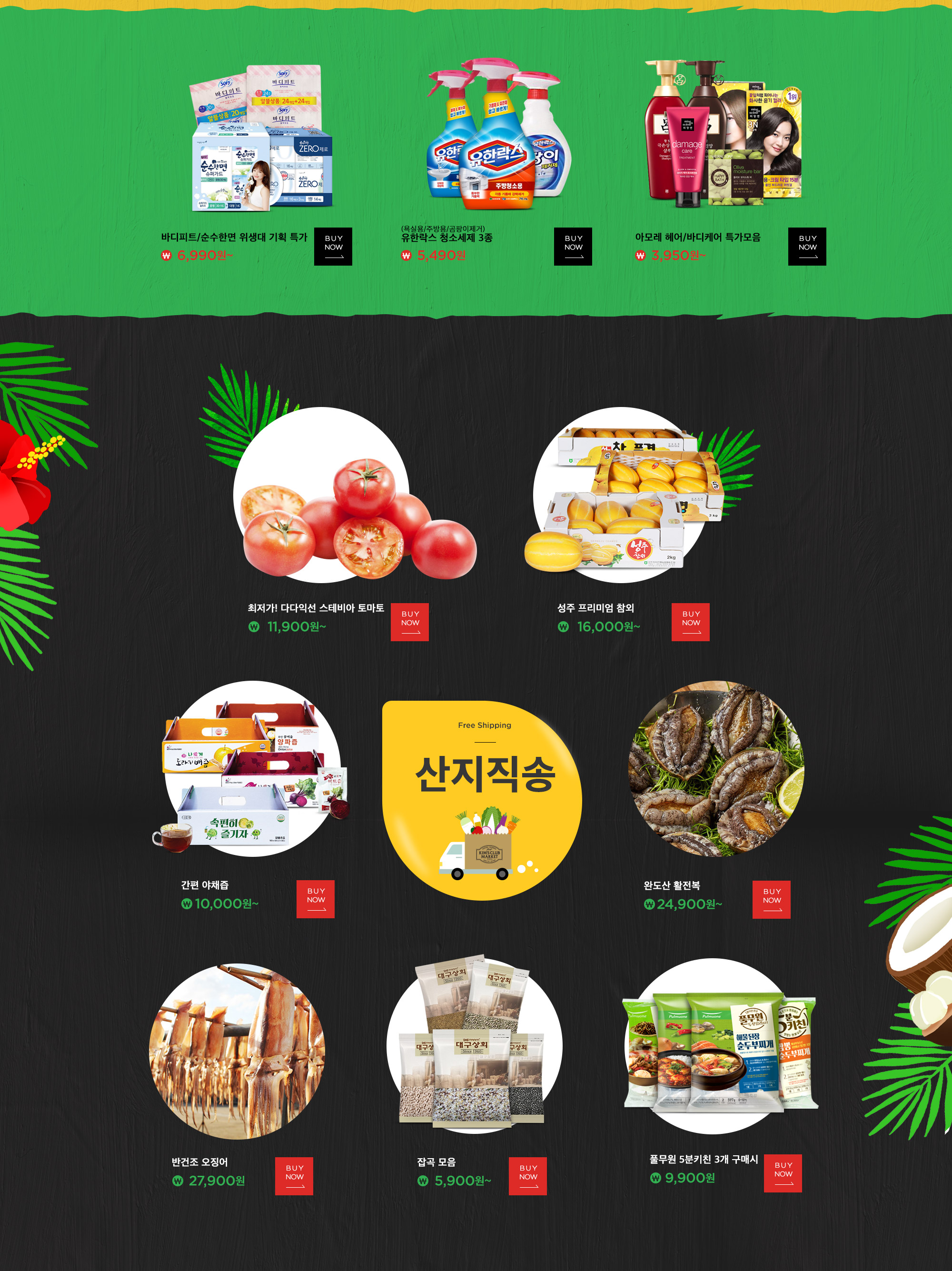Tap BUY NOW for 잡곡 모음
952x1271 pixels.
[x=527, y=1176]
